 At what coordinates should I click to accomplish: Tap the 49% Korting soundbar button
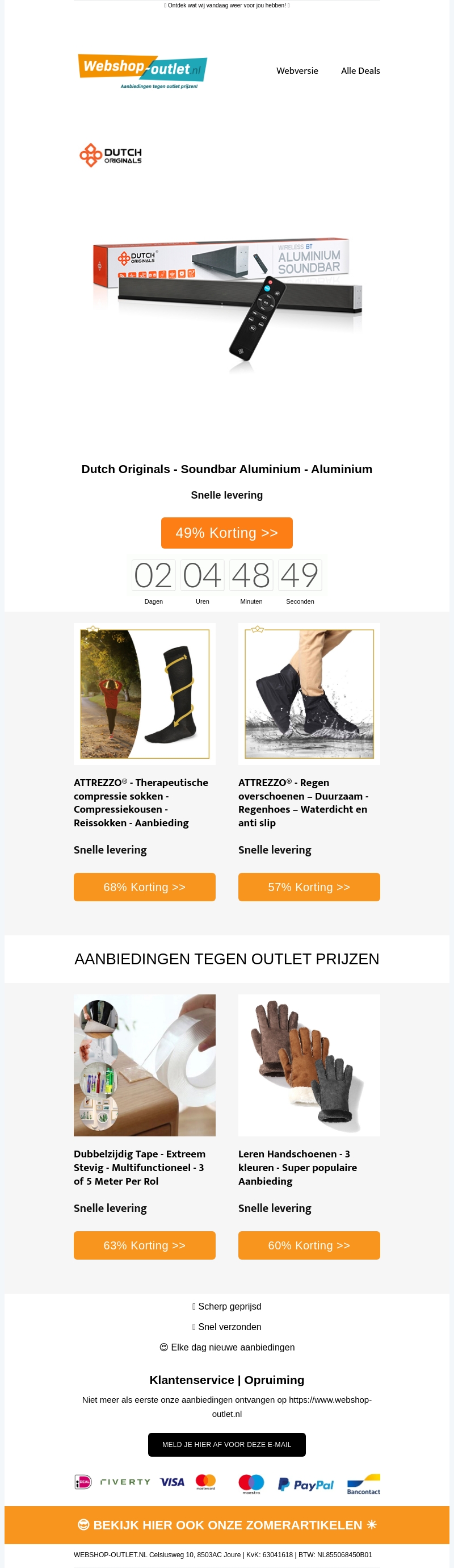226,533
